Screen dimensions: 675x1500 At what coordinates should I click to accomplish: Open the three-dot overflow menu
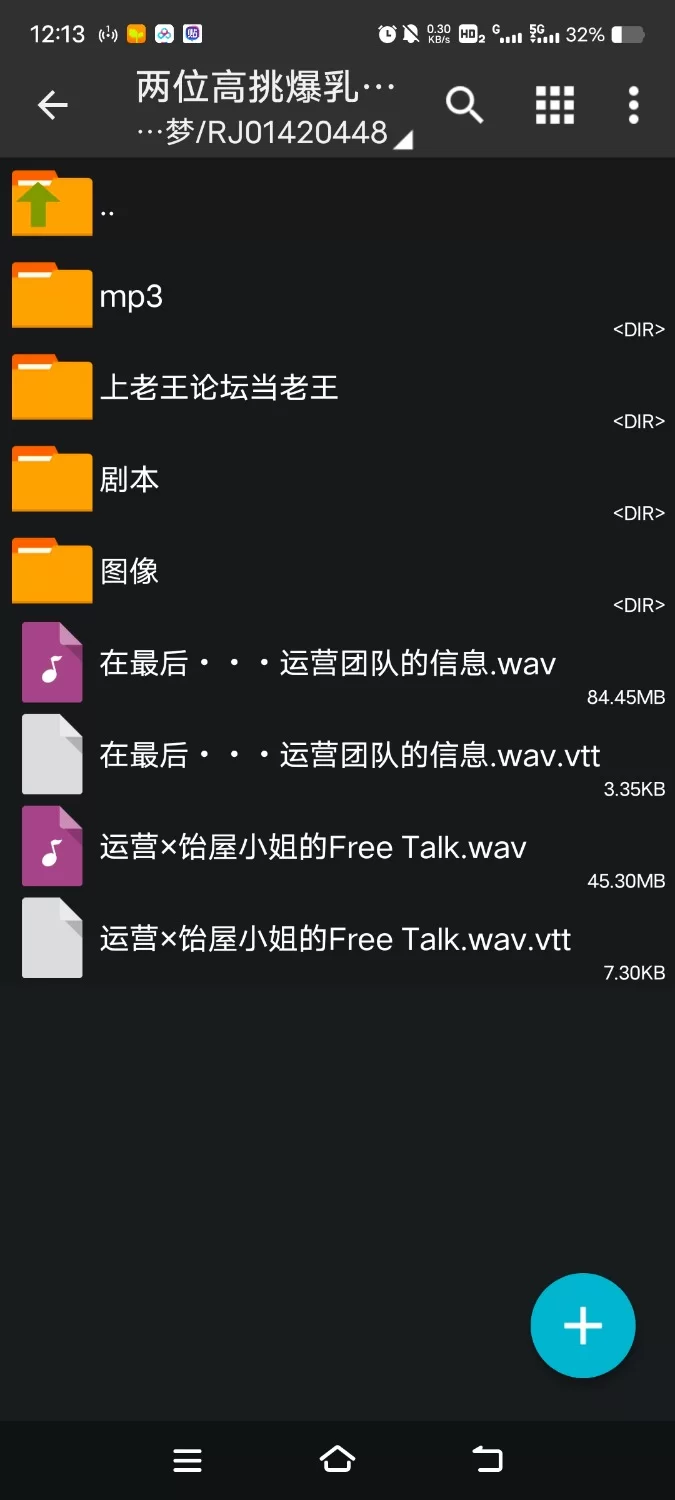pyautogui.click(x=633, y=105)
